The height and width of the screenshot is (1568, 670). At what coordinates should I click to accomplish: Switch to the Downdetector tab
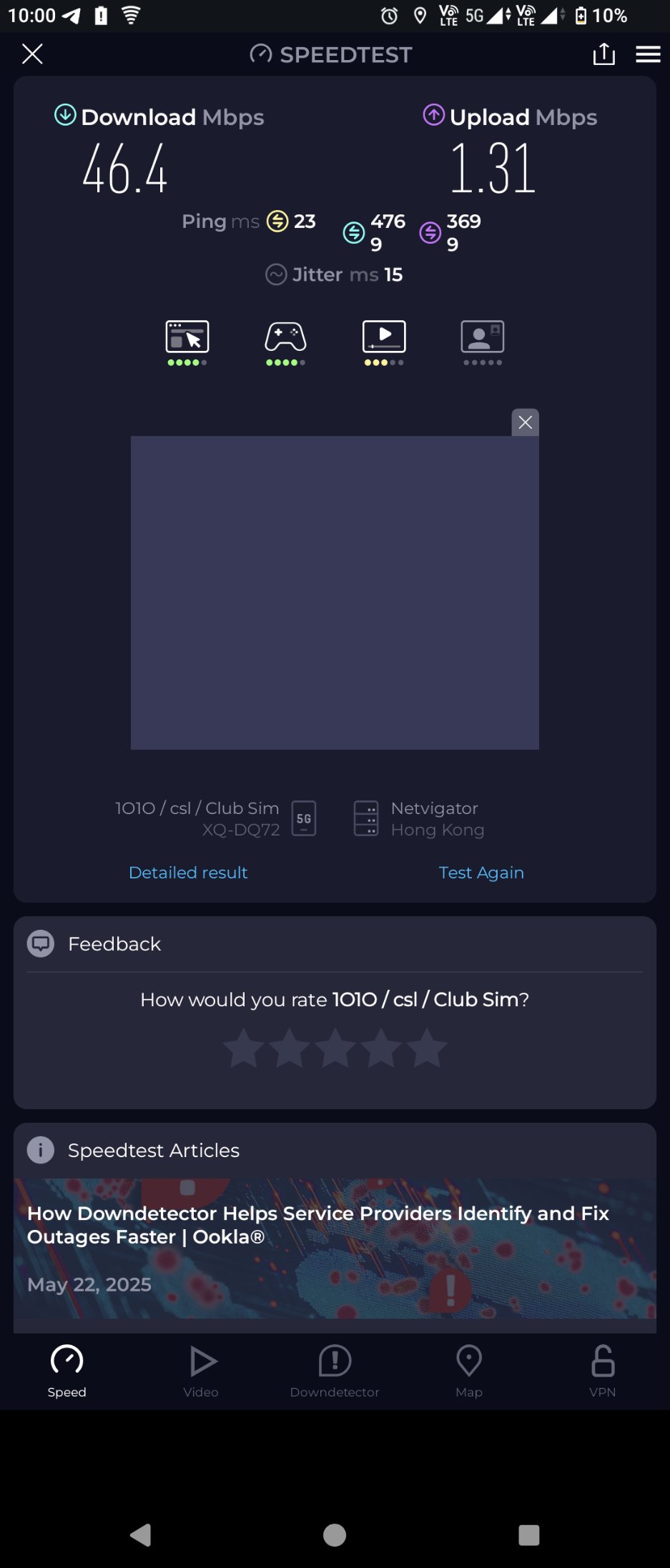tap(335, 1370)
